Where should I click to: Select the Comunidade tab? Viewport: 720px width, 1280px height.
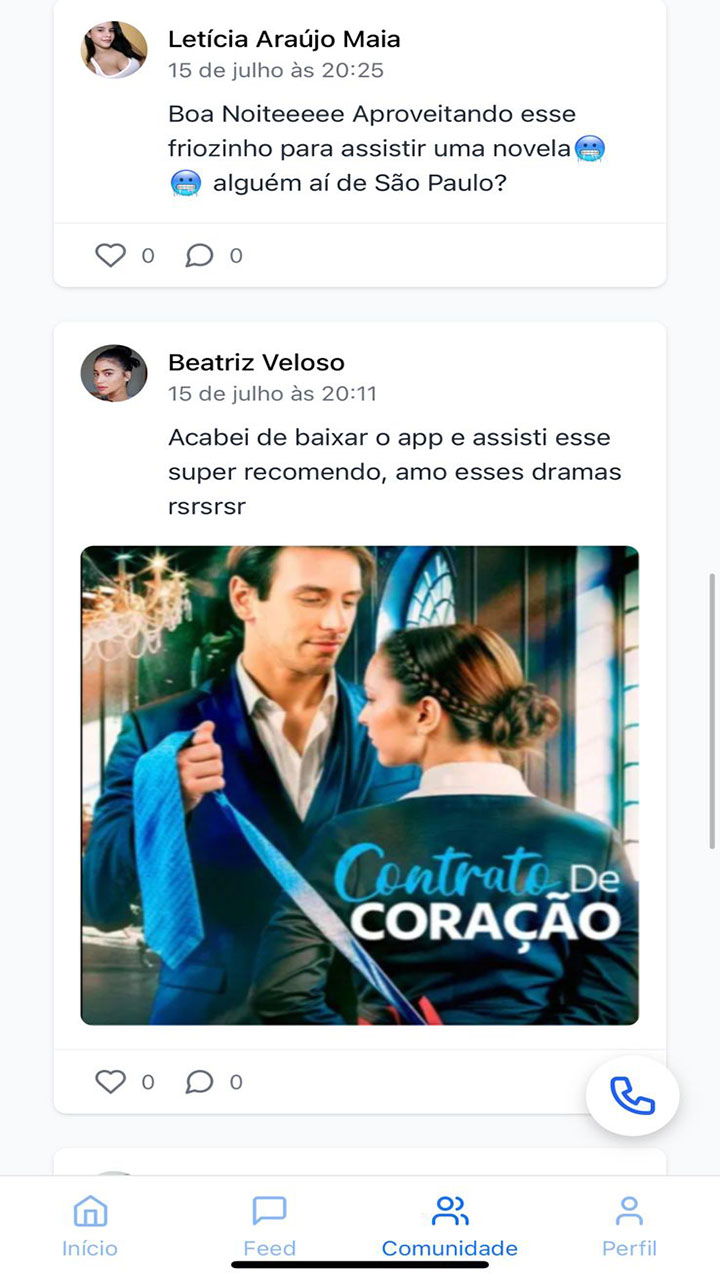click(x=449, y=1225)
